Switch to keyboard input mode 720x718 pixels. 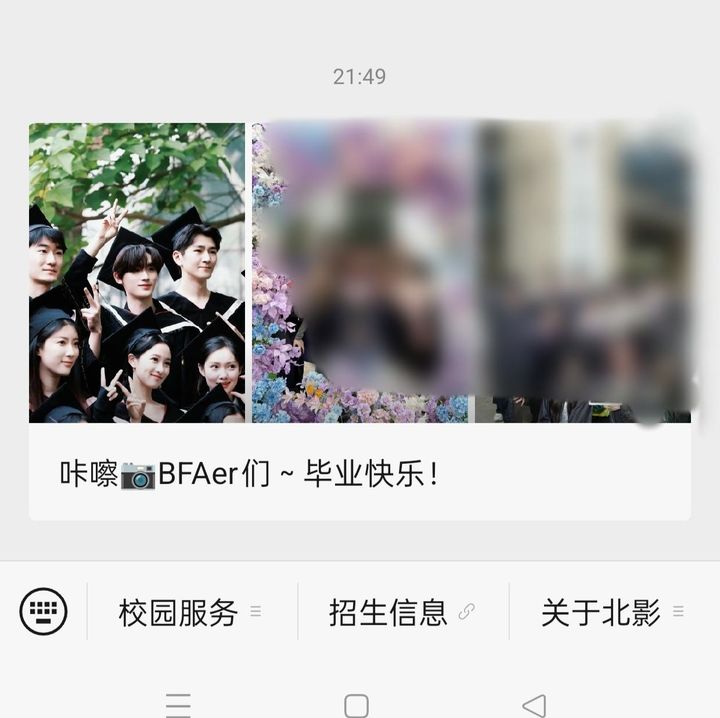(44, 611)
